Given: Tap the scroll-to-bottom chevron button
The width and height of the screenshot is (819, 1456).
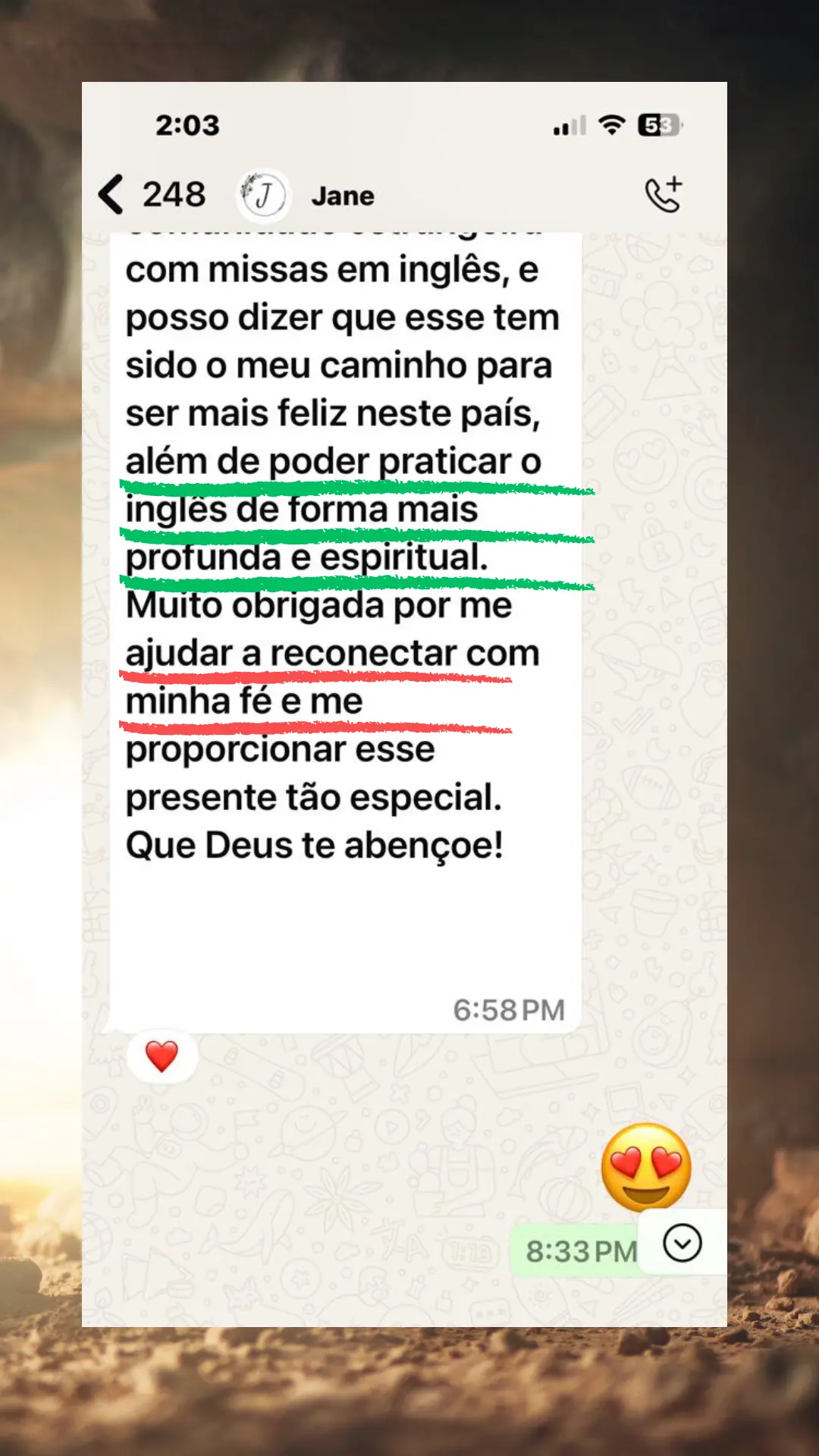Looking at the screenshot, I should [x=683, y=1243].
